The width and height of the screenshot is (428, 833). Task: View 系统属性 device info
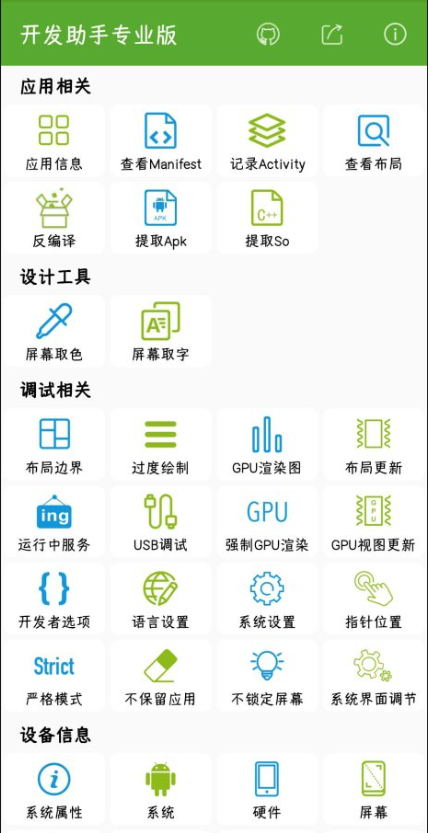coord(54,788)
